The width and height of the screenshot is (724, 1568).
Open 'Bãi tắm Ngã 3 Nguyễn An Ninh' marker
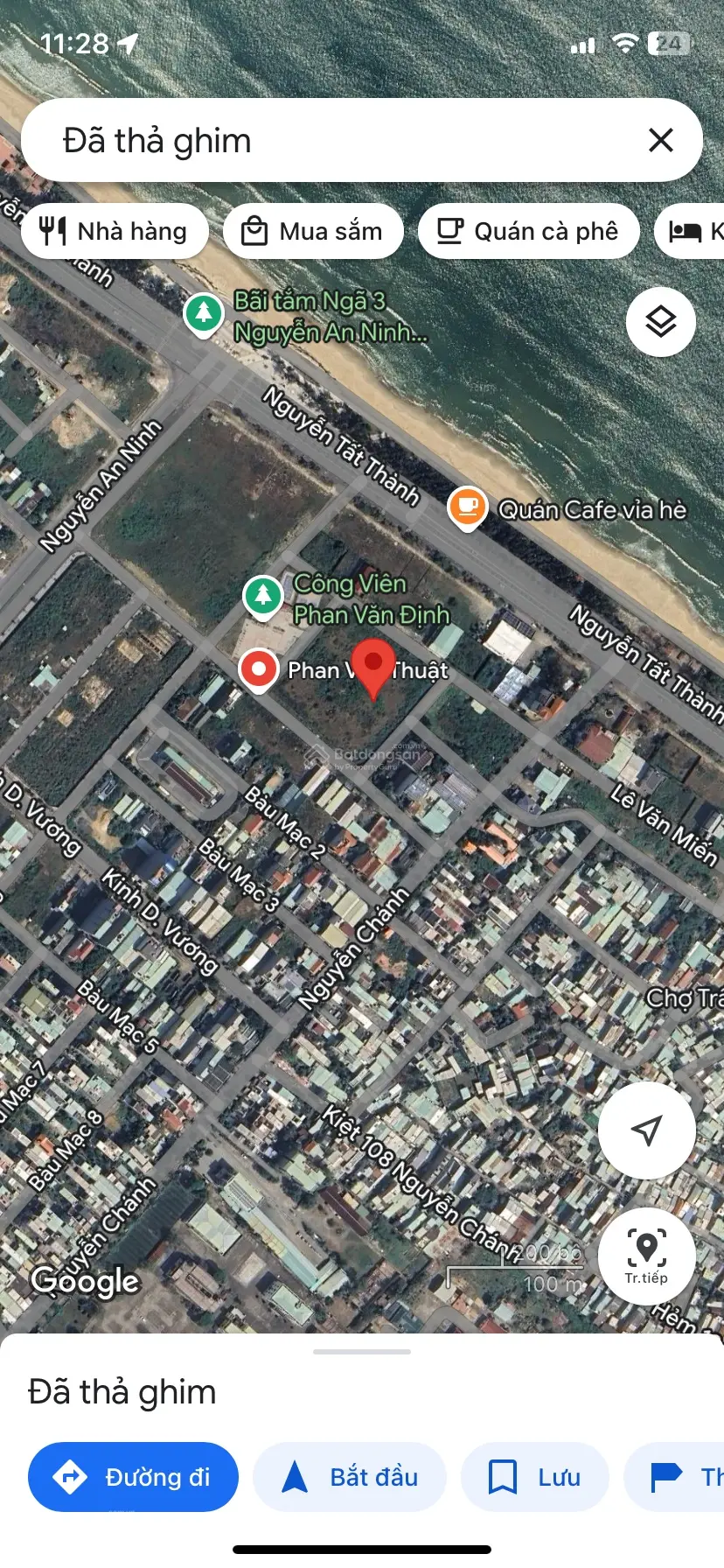[x=203, y=313]
